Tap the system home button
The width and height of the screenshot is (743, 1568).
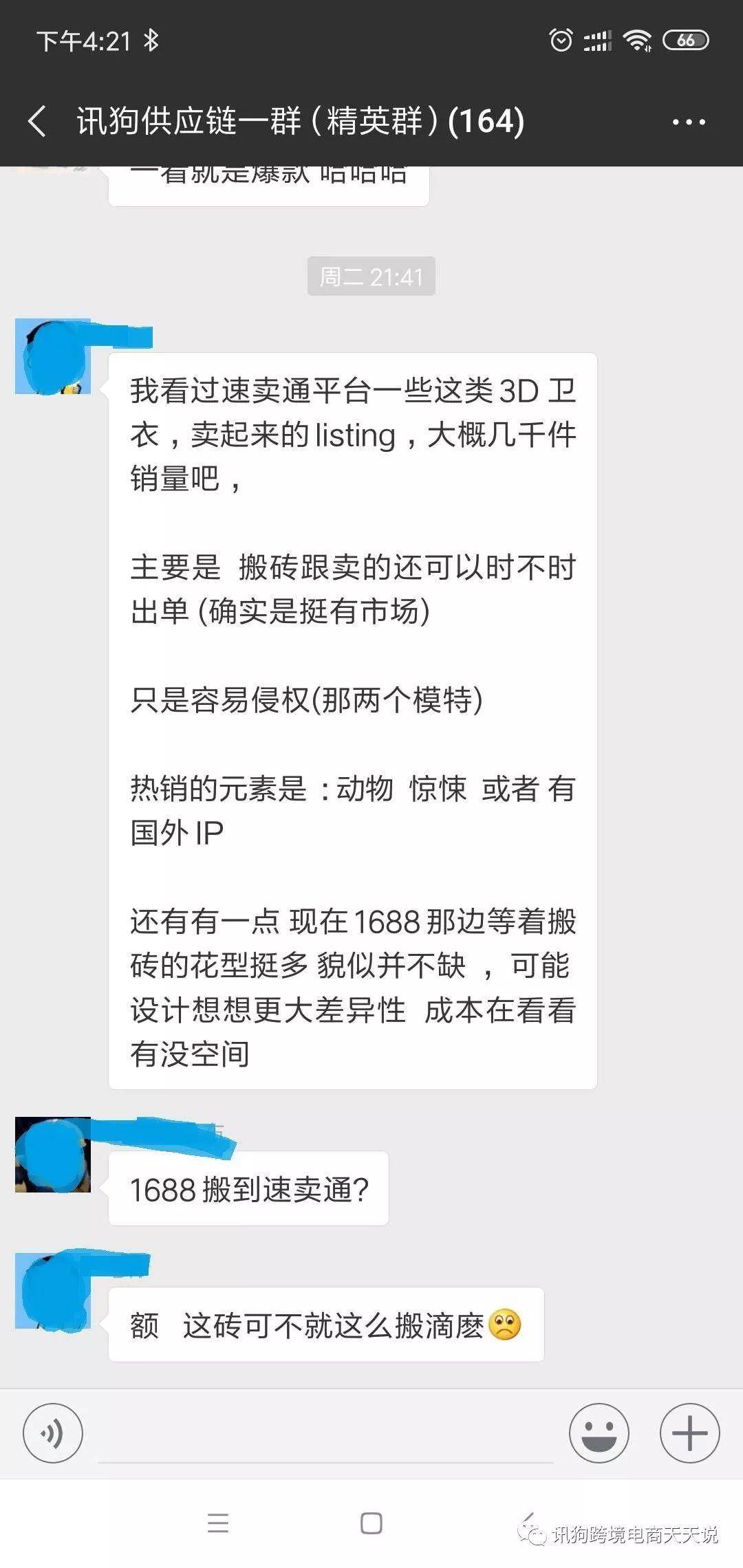click(371, 1523)
